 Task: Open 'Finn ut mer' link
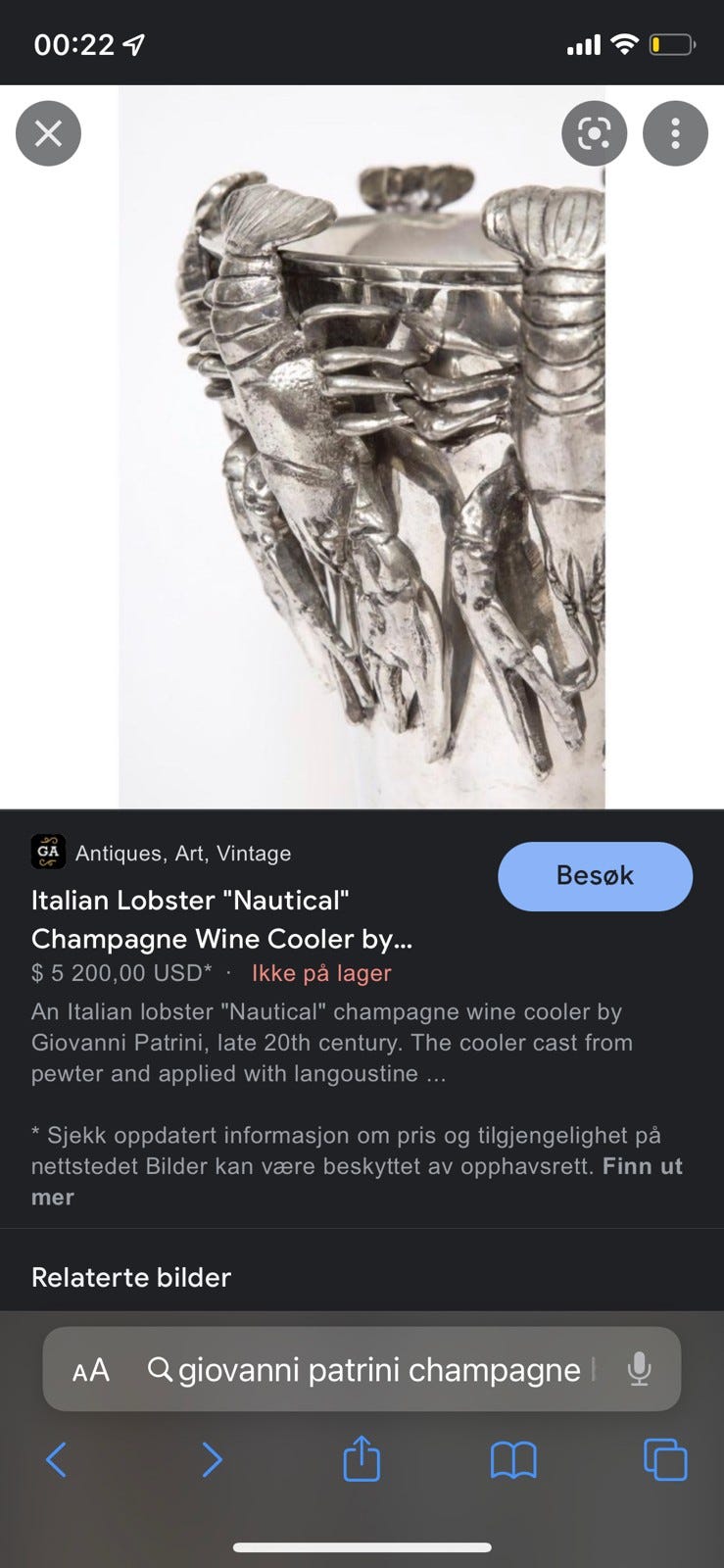pos(642,1166)
